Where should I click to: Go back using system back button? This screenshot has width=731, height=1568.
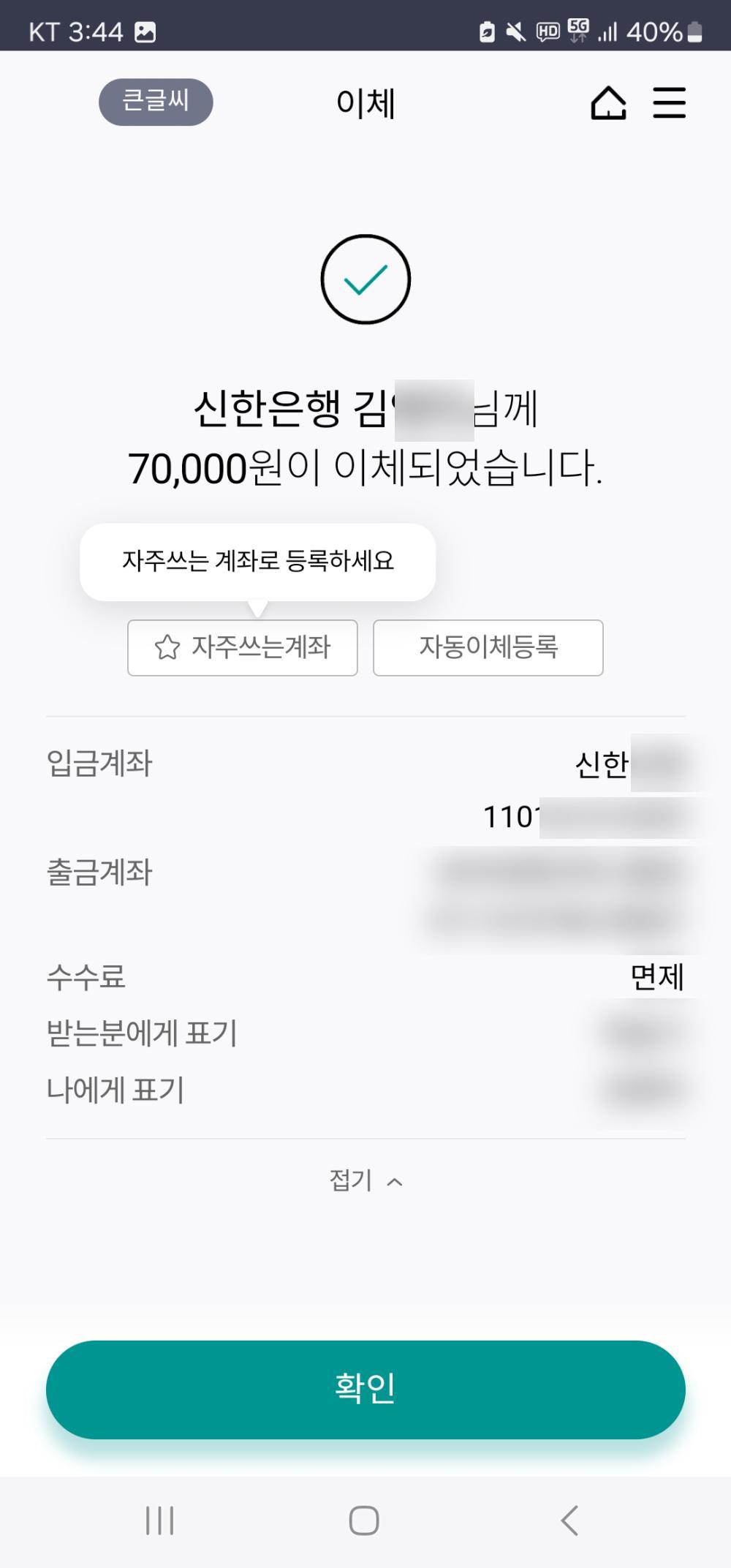569,1520
